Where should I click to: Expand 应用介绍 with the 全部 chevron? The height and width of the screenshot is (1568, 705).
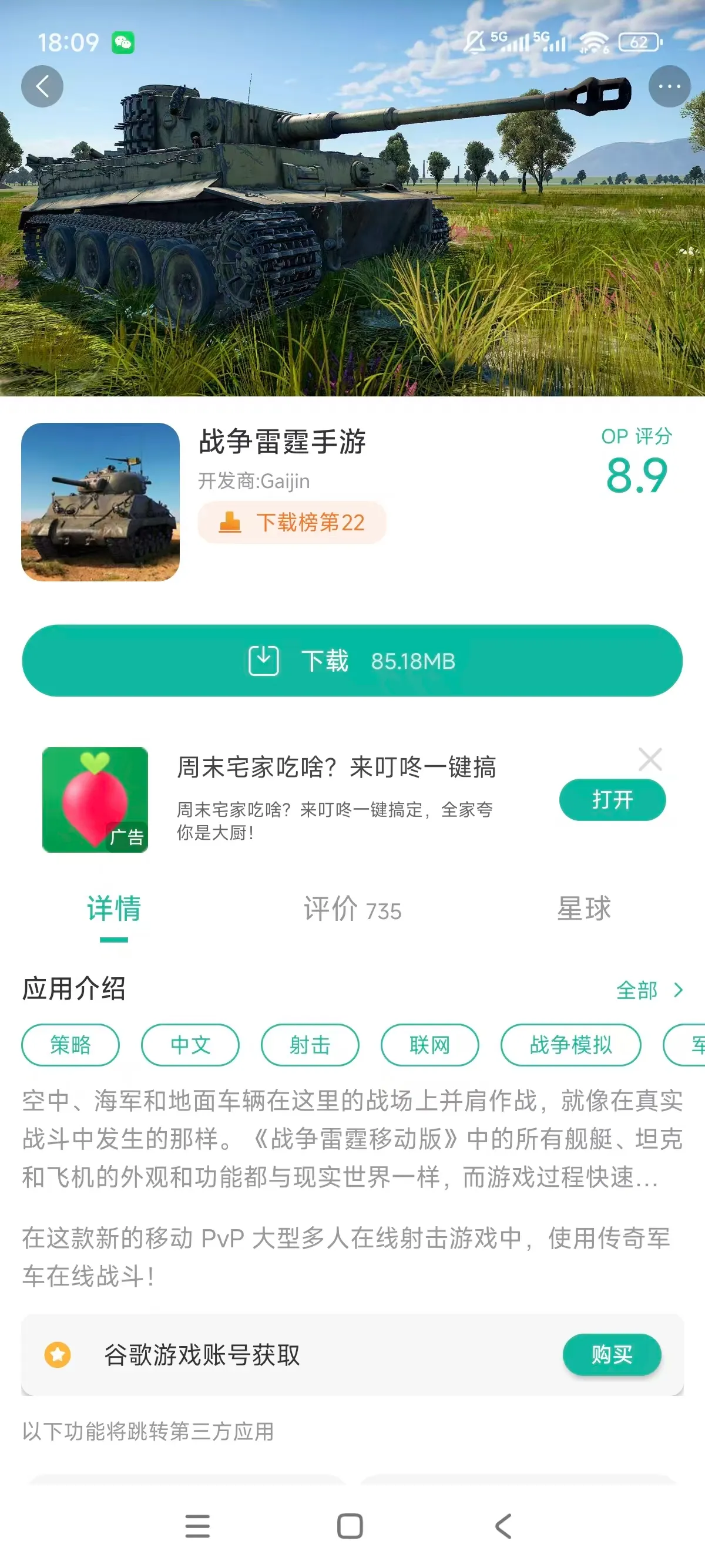[x=652, y=990]
